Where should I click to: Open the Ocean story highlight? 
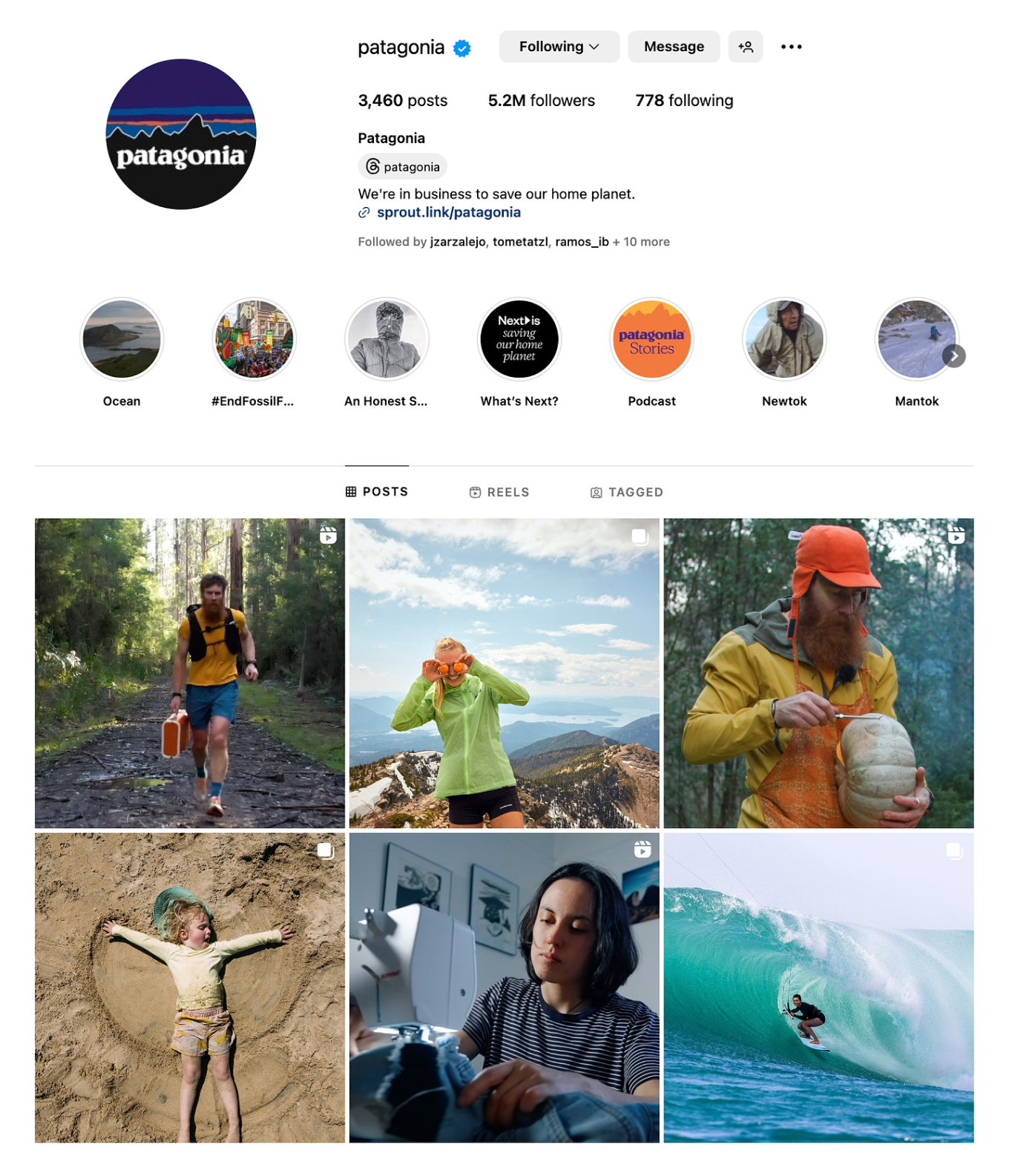point(122,339)
